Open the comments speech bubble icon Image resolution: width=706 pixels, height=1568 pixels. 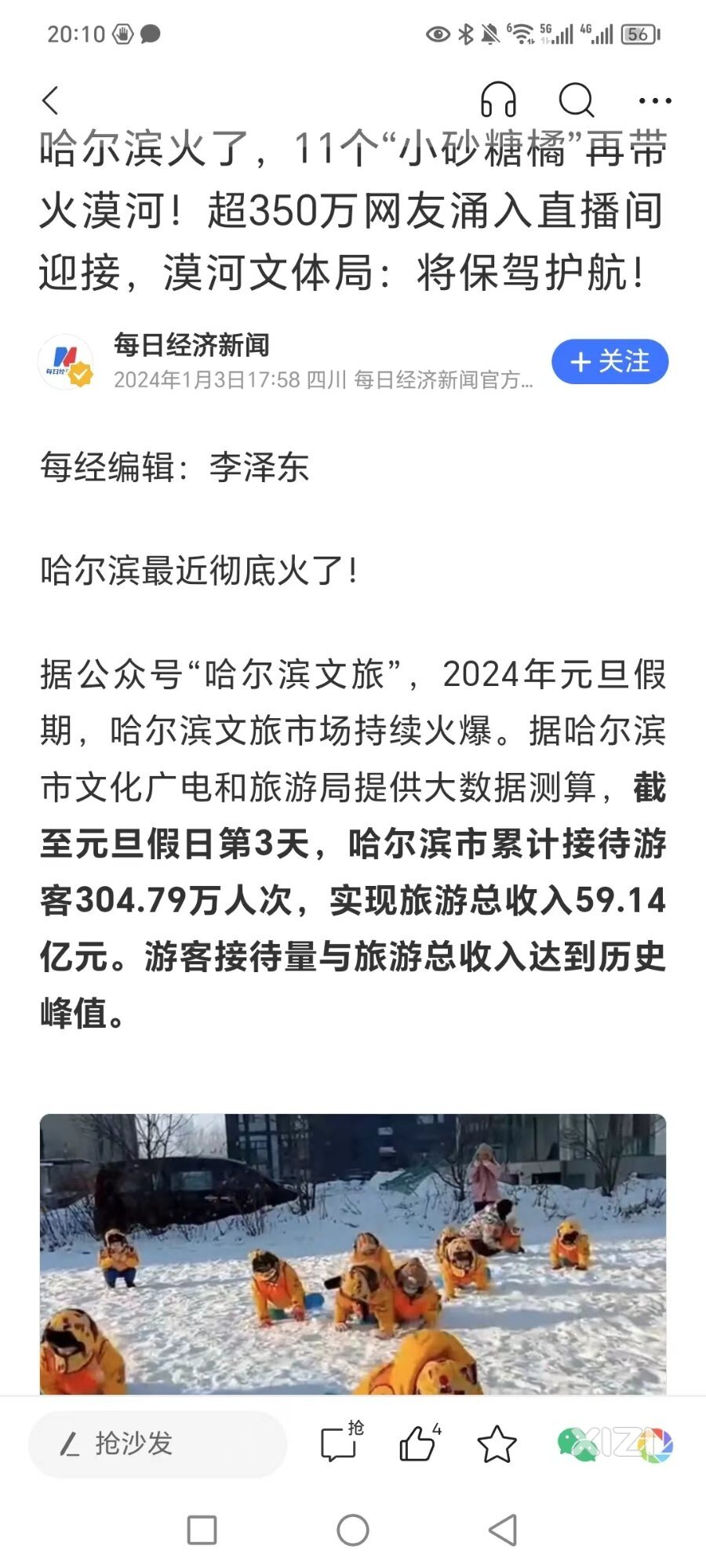coord(339,1444)
